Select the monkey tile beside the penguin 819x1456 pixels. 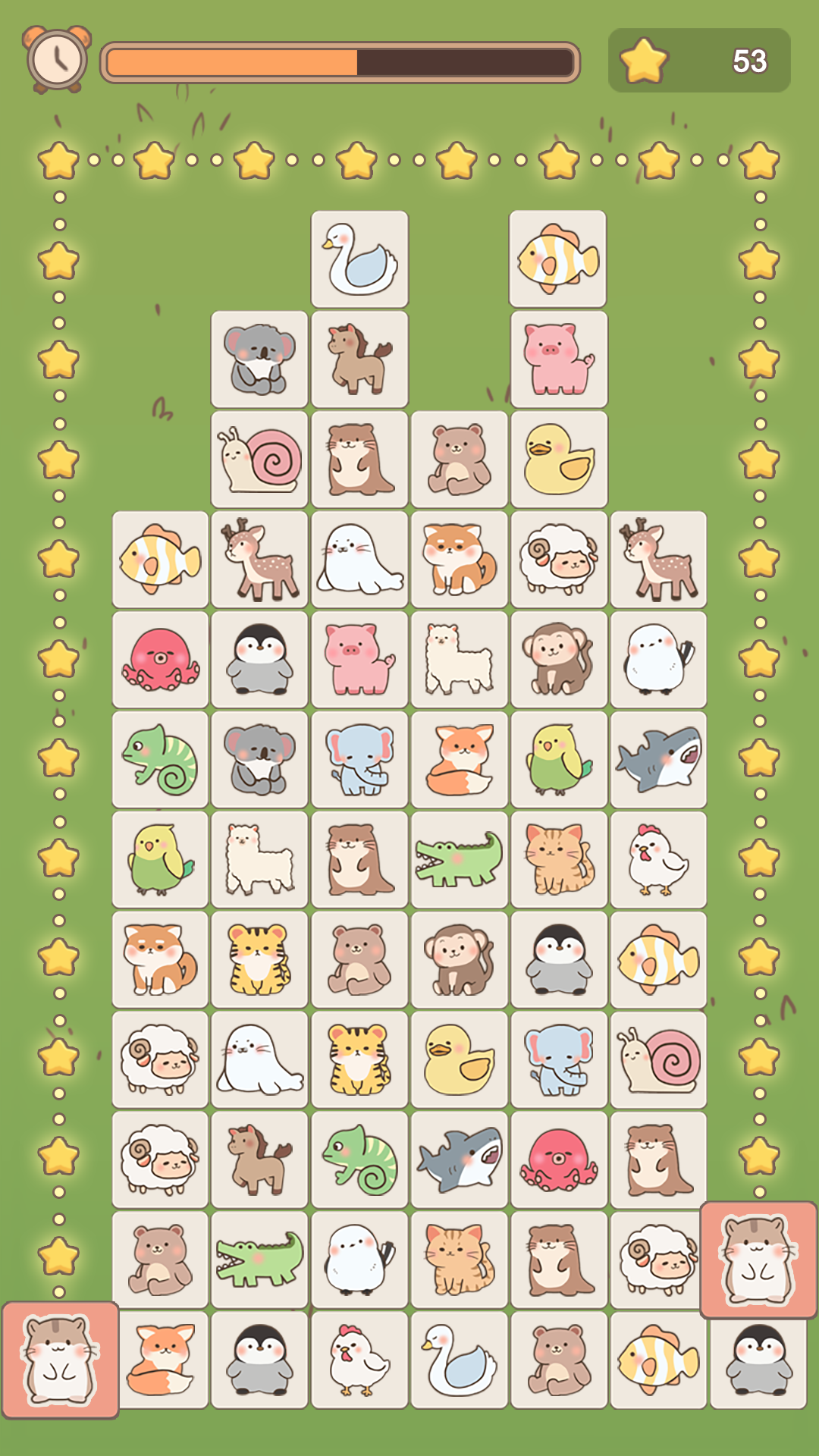[459, 959]
